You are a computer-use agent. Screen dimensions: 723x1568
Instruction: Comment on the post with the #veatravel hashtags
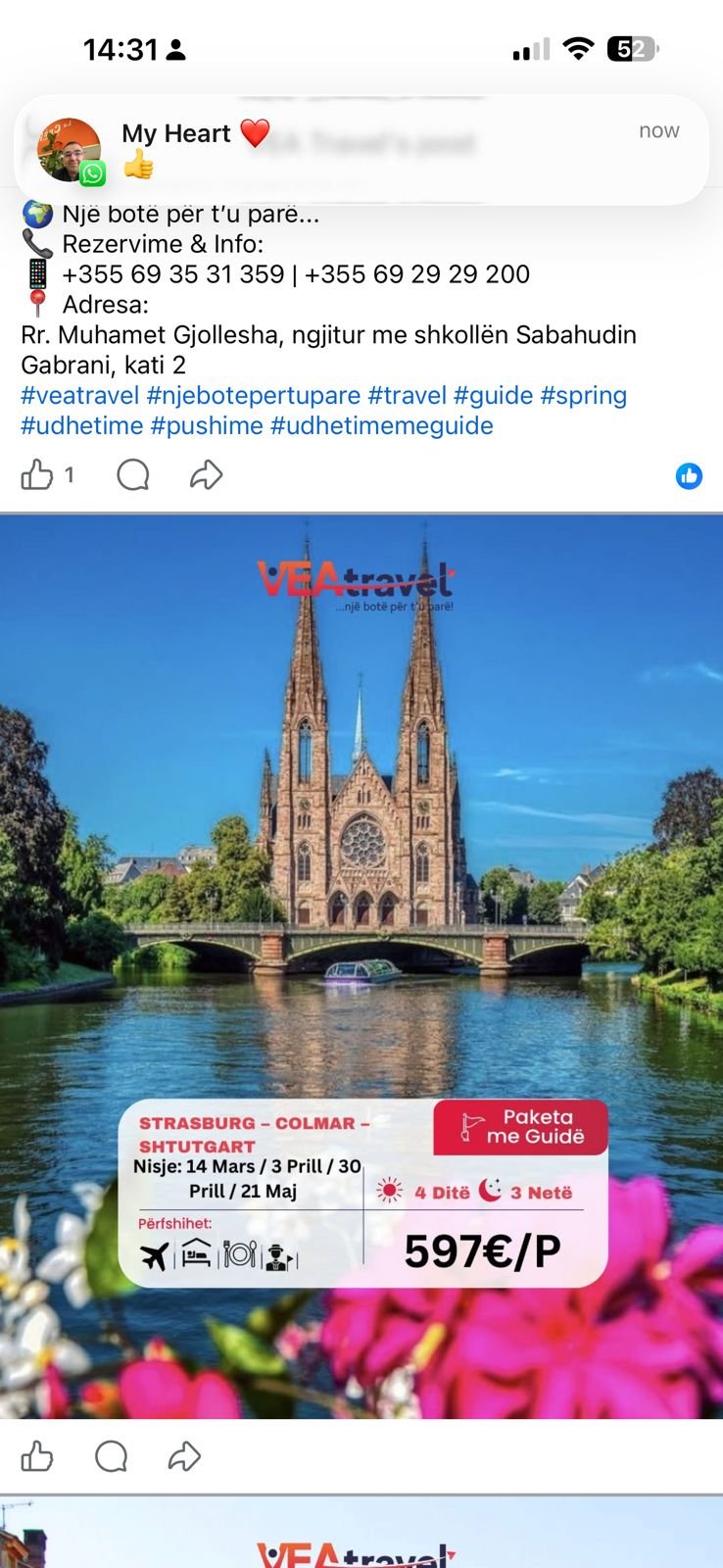pyautogui.click(x=133, y=476)
